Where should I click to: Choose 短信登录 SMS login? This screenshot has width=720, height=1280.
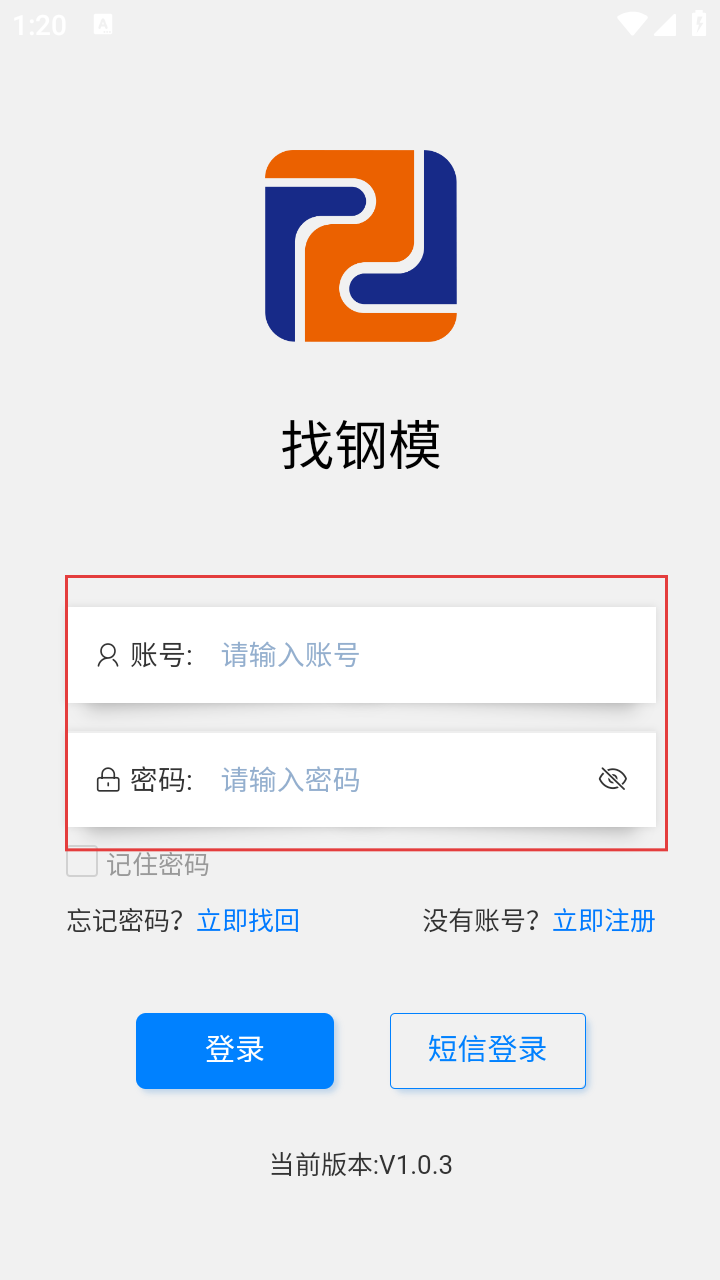(x=487, y=1050)
